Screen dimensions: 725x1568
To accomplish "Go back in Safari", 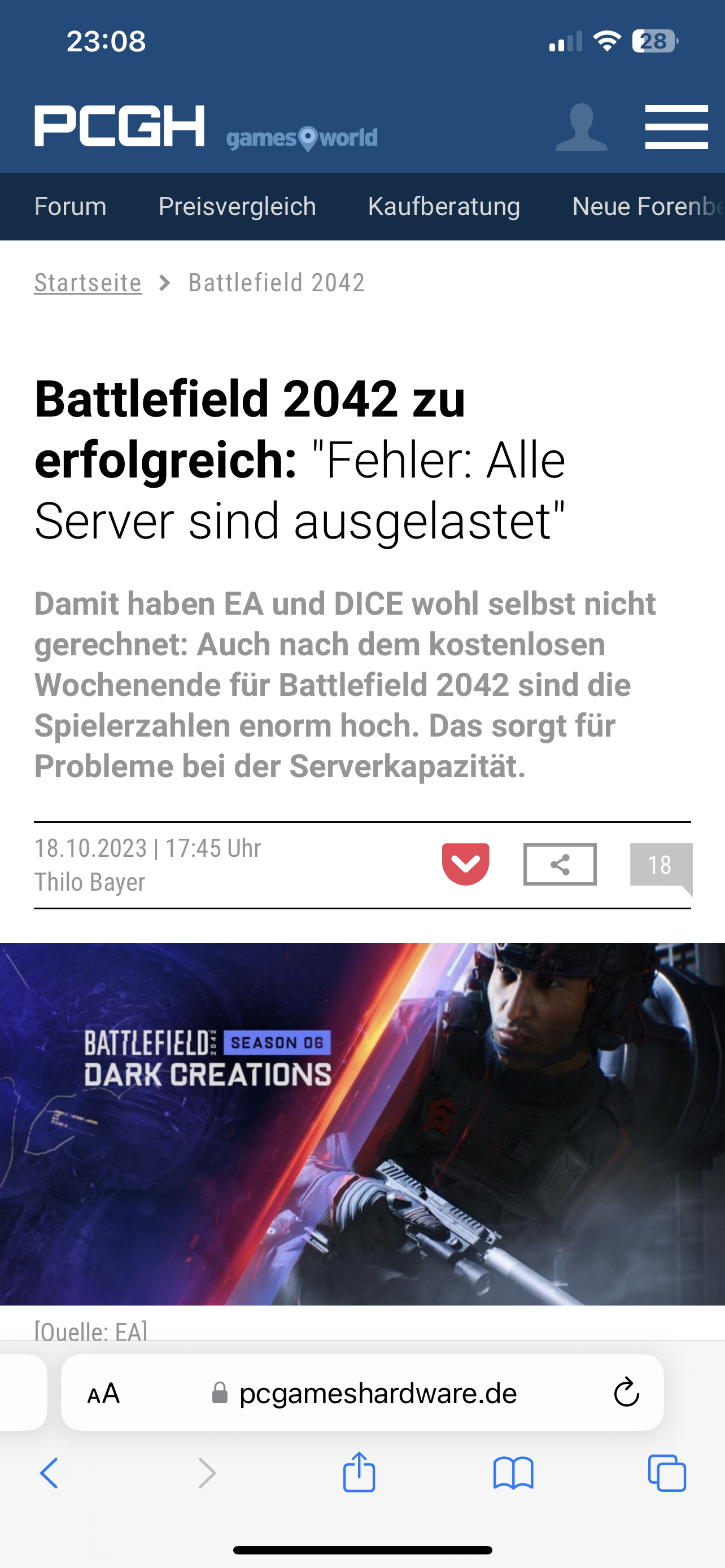I will [49, 1474].
